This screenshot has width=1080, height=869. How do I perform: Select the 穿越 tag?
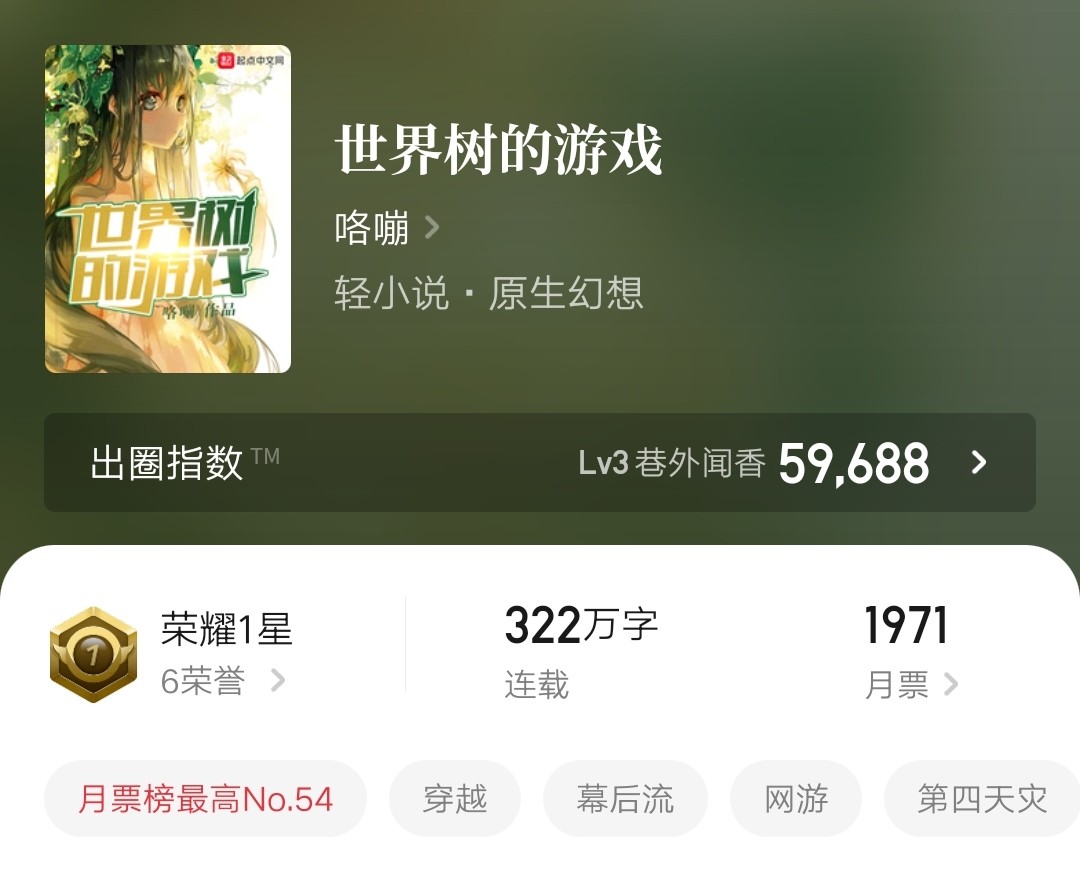455,799
